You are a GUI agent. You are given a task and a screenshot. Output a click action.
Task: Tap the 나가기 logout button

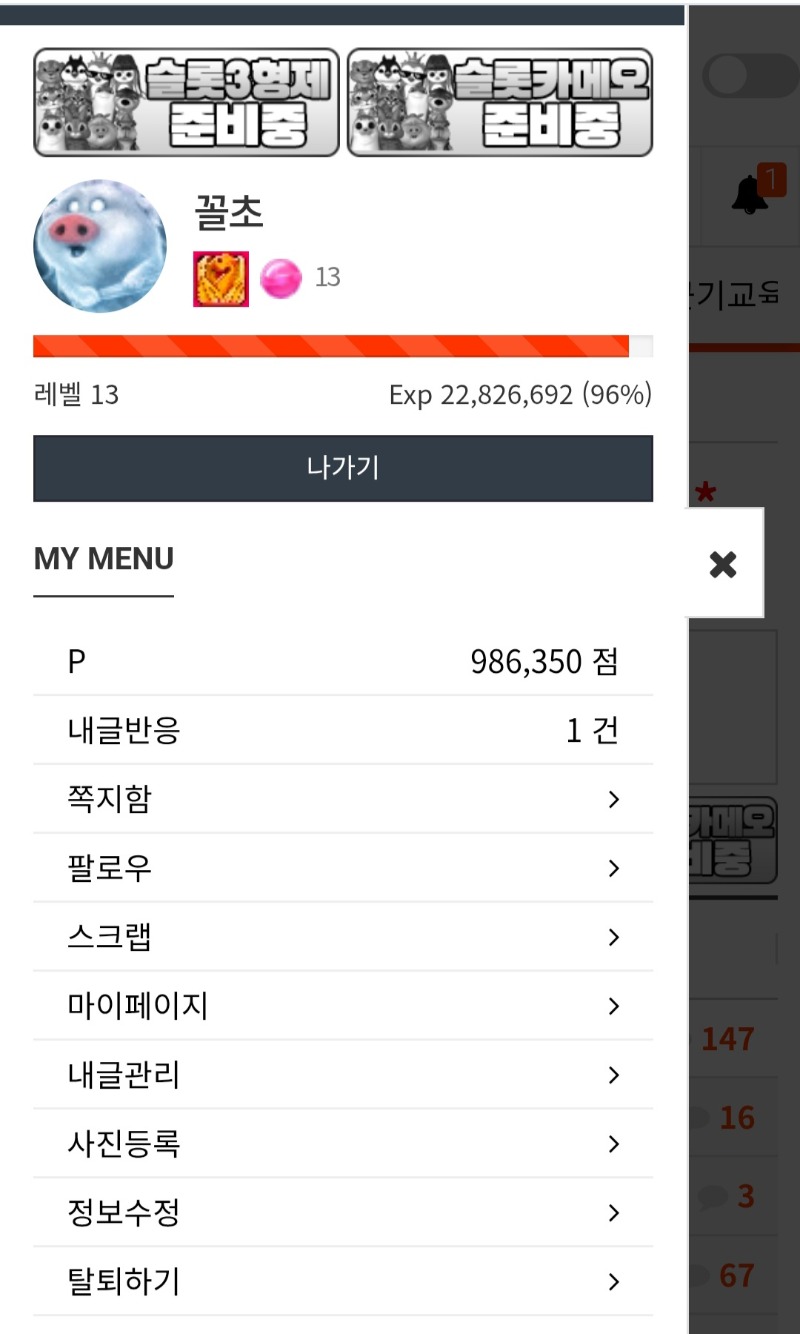(343, 468)
